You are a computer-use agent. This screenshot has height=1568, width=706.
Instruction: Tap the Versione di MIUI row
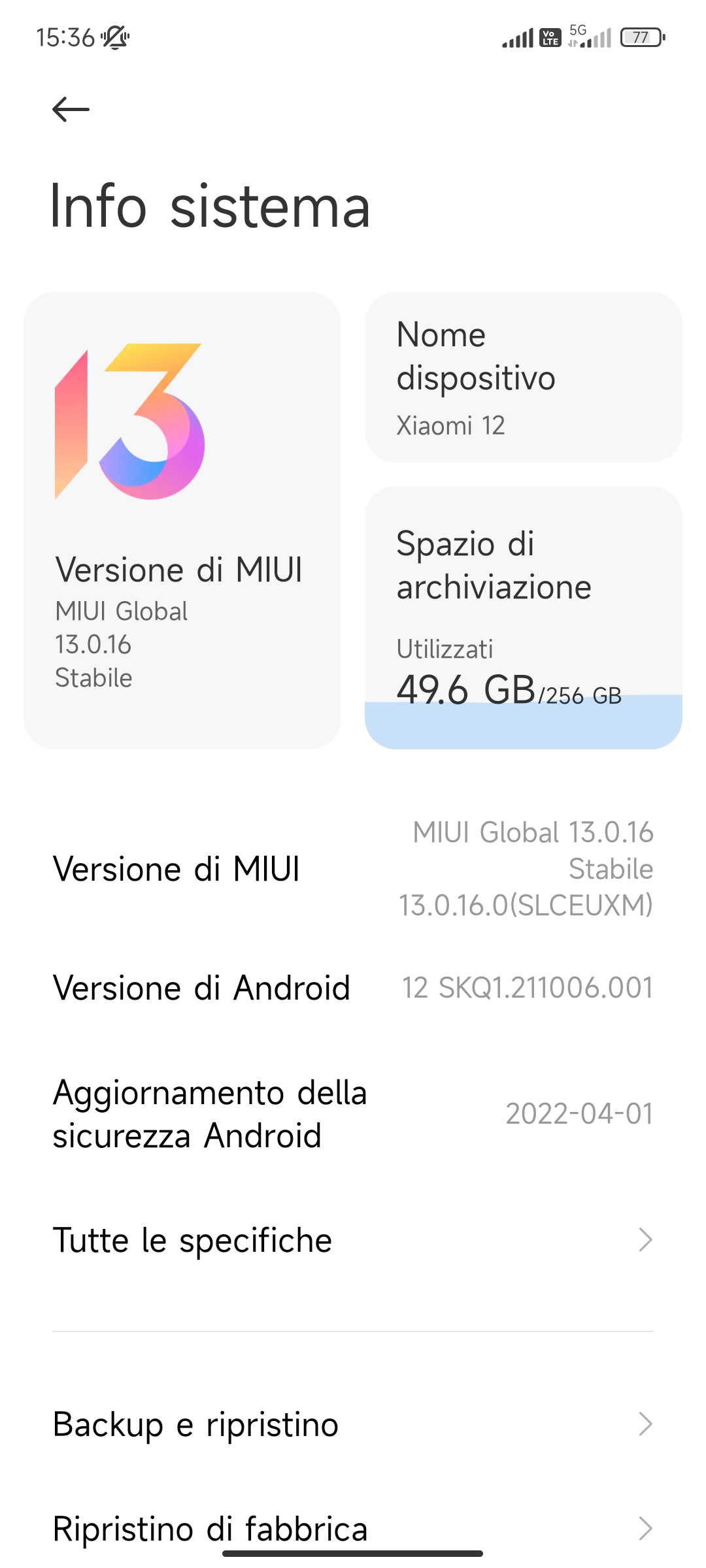(353, 869)
